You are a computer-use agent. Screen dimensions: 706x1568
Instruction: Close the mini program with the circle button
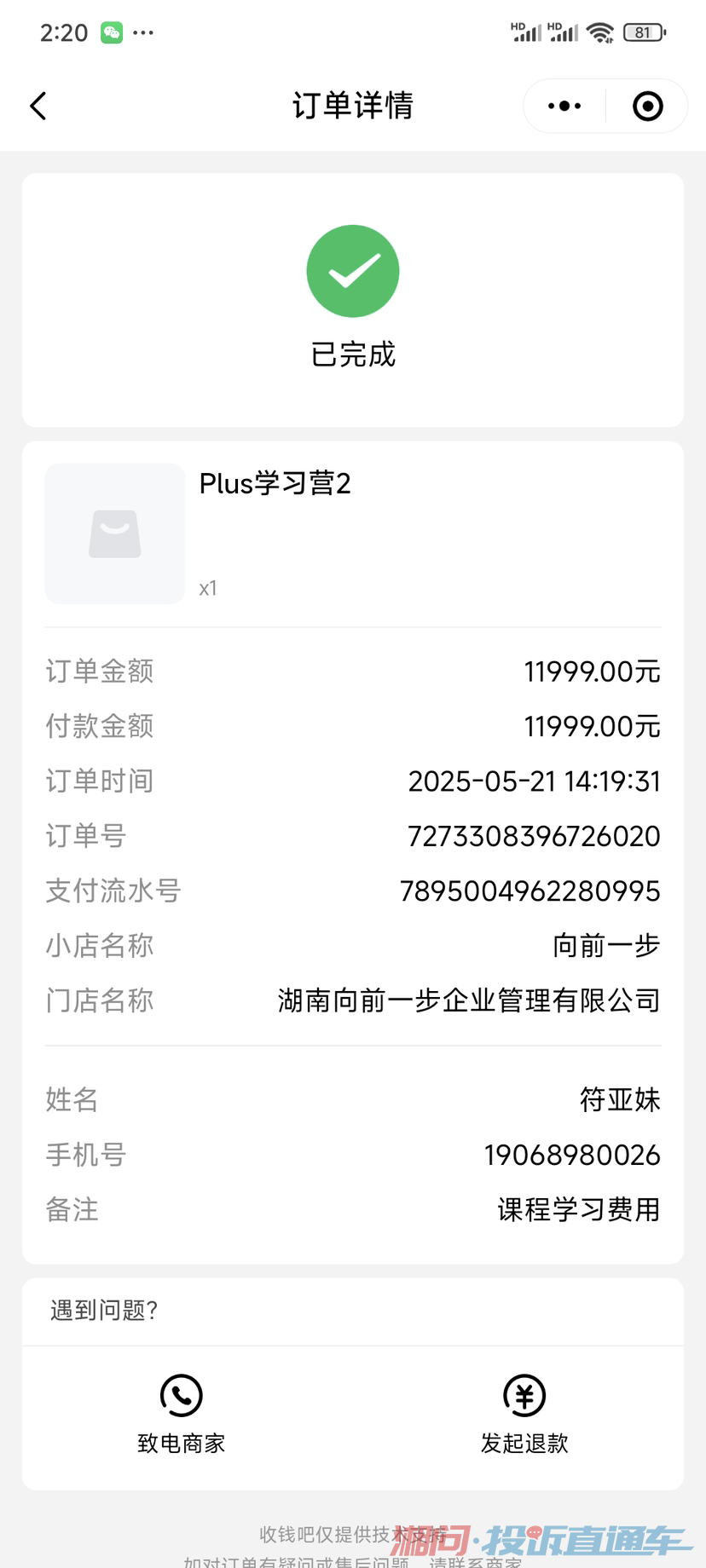(x=647, y=107)
